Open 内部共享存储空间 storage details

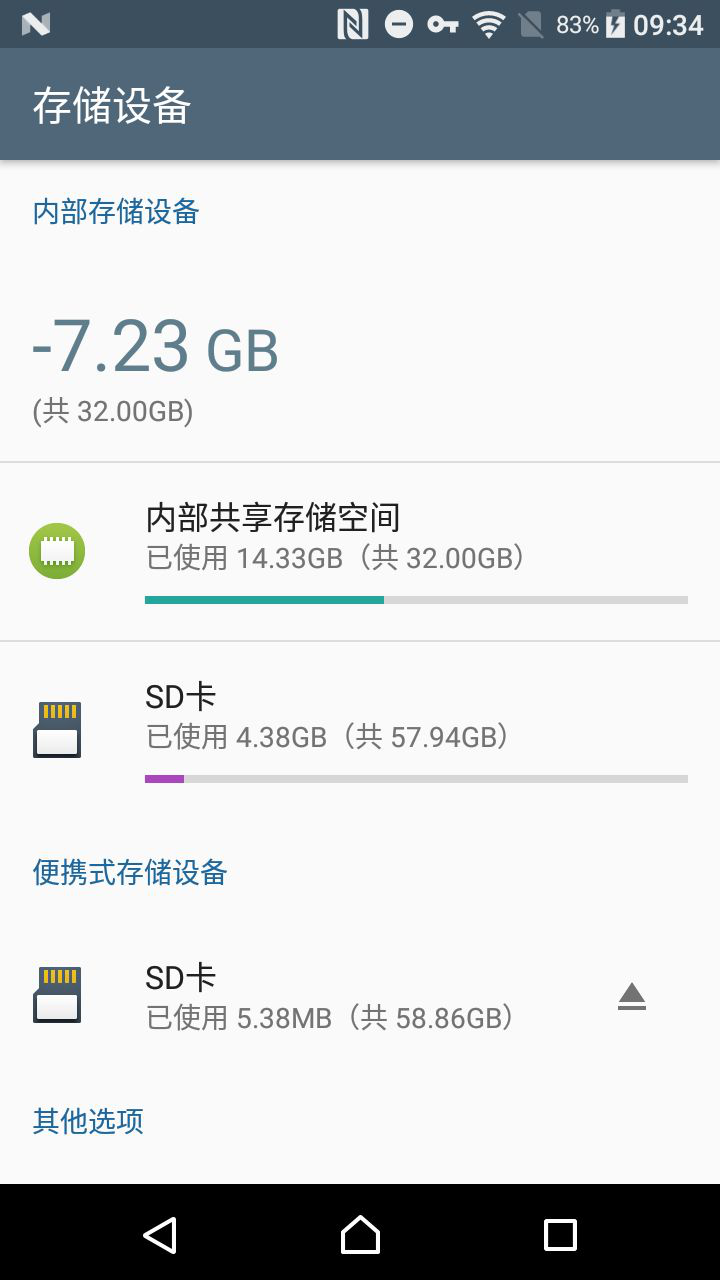(360, 552)
